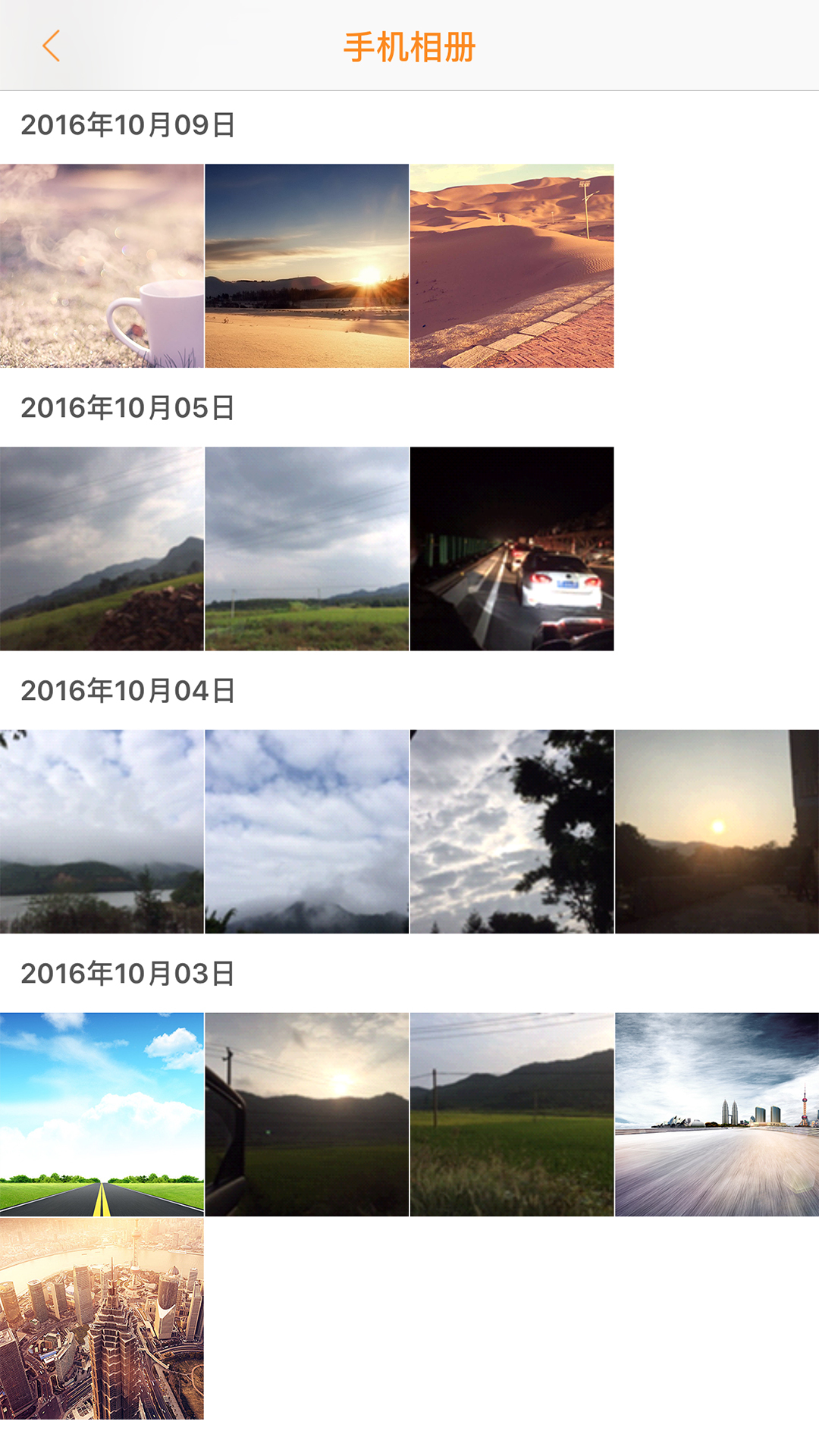Open the aerial skyscrapers photo

coord(102,1319)
